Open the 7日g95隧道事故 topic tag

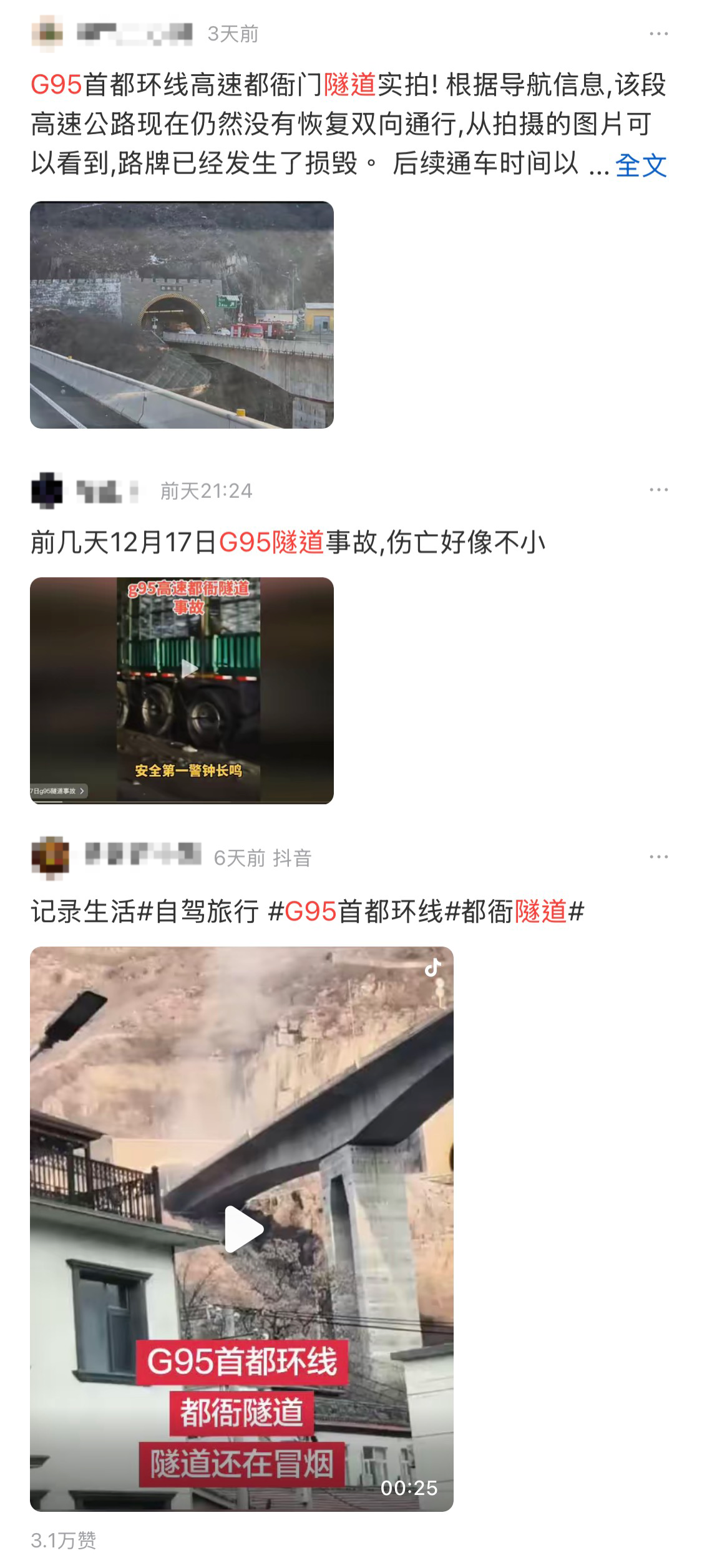pyautogui.click(x=58, y=791)
